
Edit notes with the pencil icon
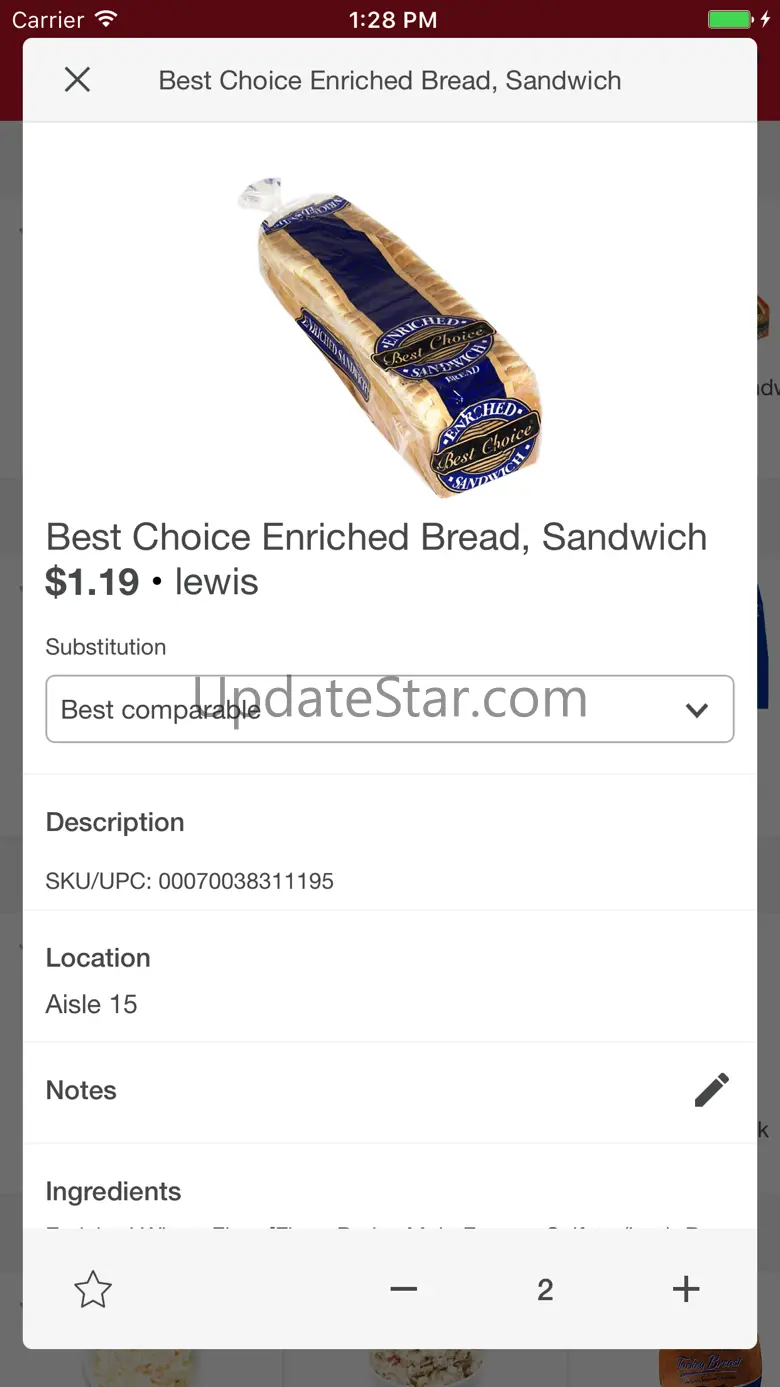[711, 1090]
